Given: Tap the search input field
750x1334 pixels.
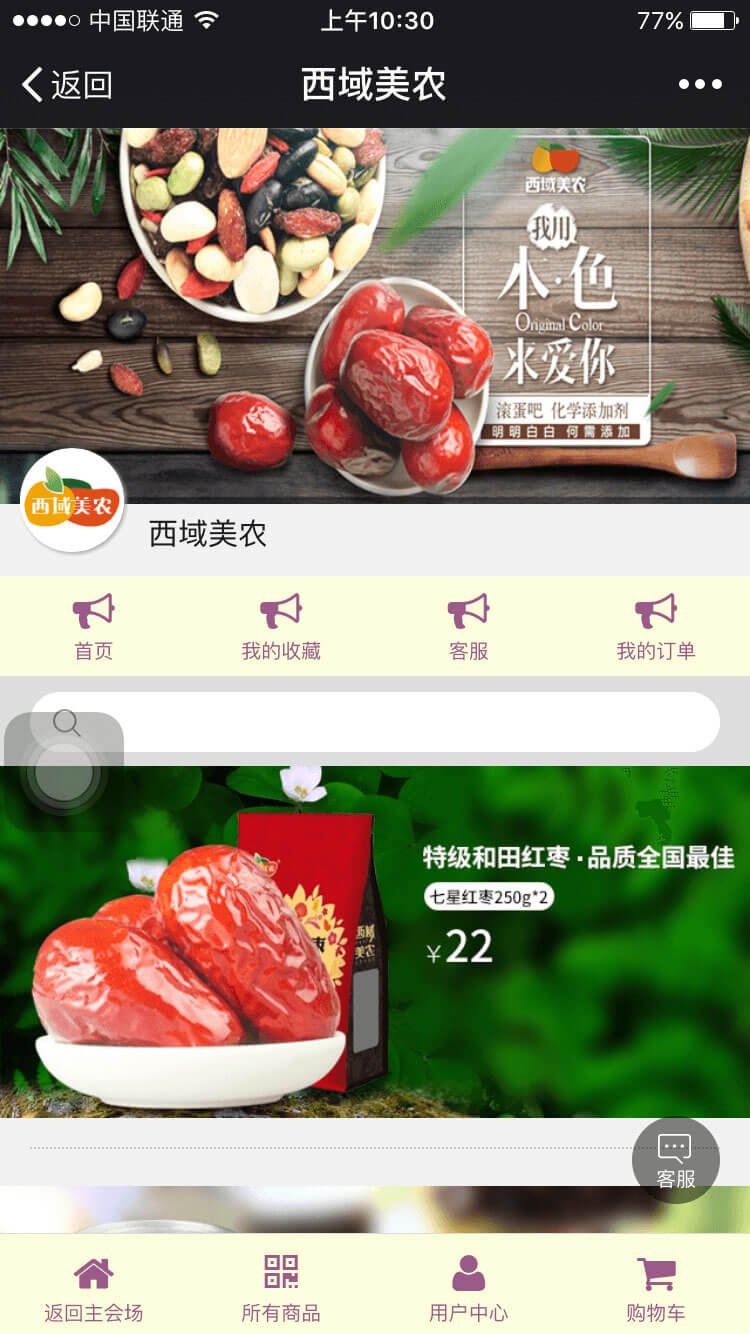Looking at the screenshot, I should tap(400, 722).
